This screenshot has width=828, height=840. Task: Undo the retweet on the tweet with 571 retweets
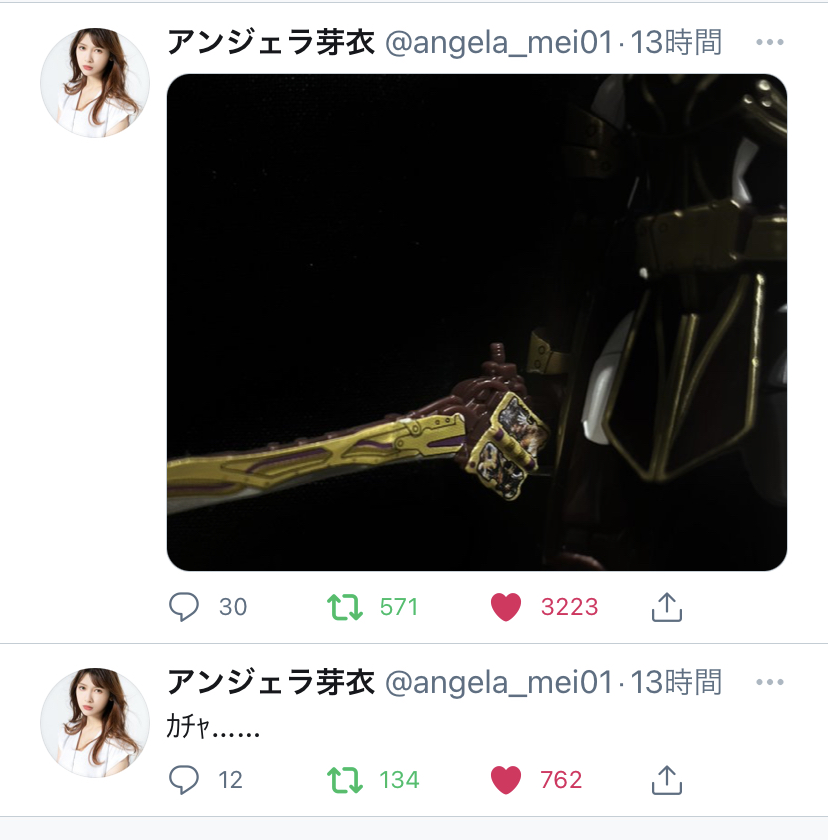[x=345, y=607]
